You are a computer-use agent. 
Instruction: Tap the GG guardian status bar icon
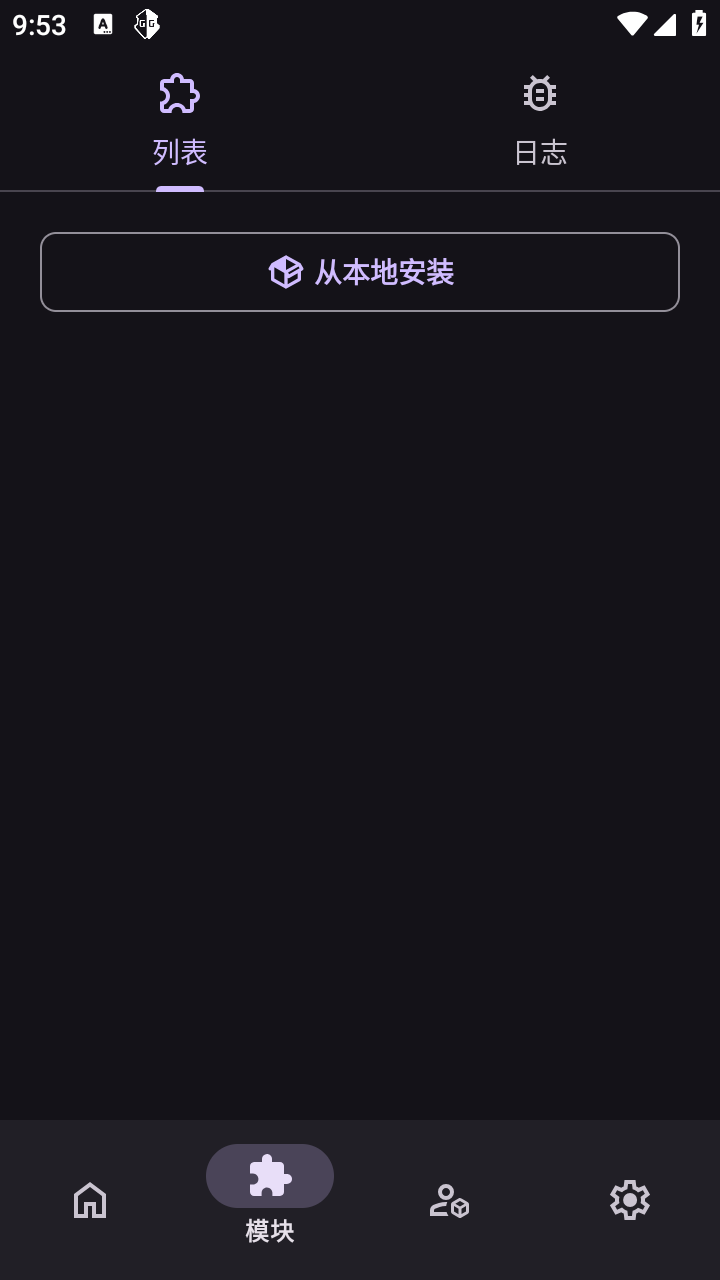click(144, 22)
